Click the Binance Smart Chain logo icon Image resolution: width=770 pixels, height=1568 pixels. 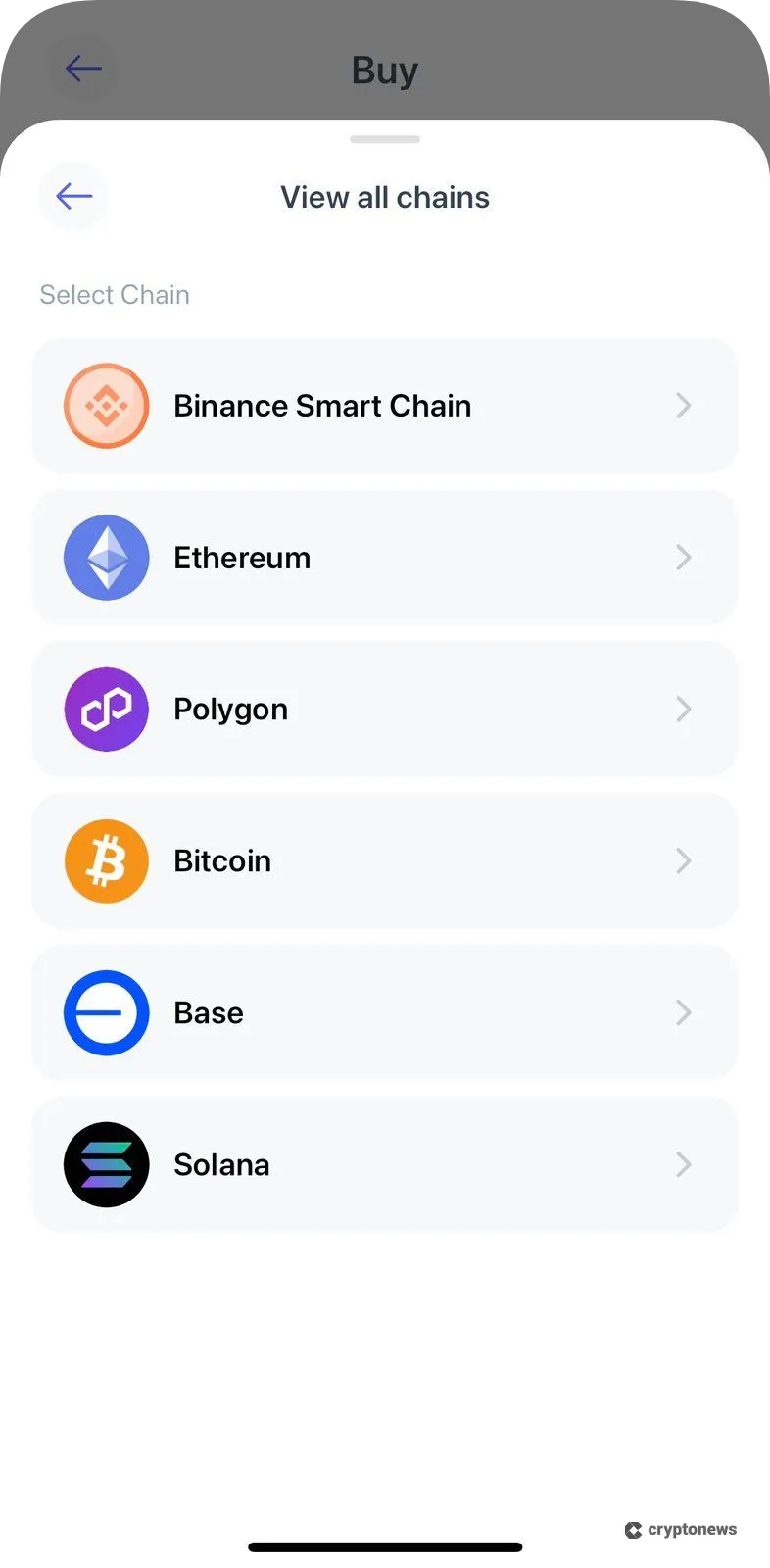[x=106, y=406]
